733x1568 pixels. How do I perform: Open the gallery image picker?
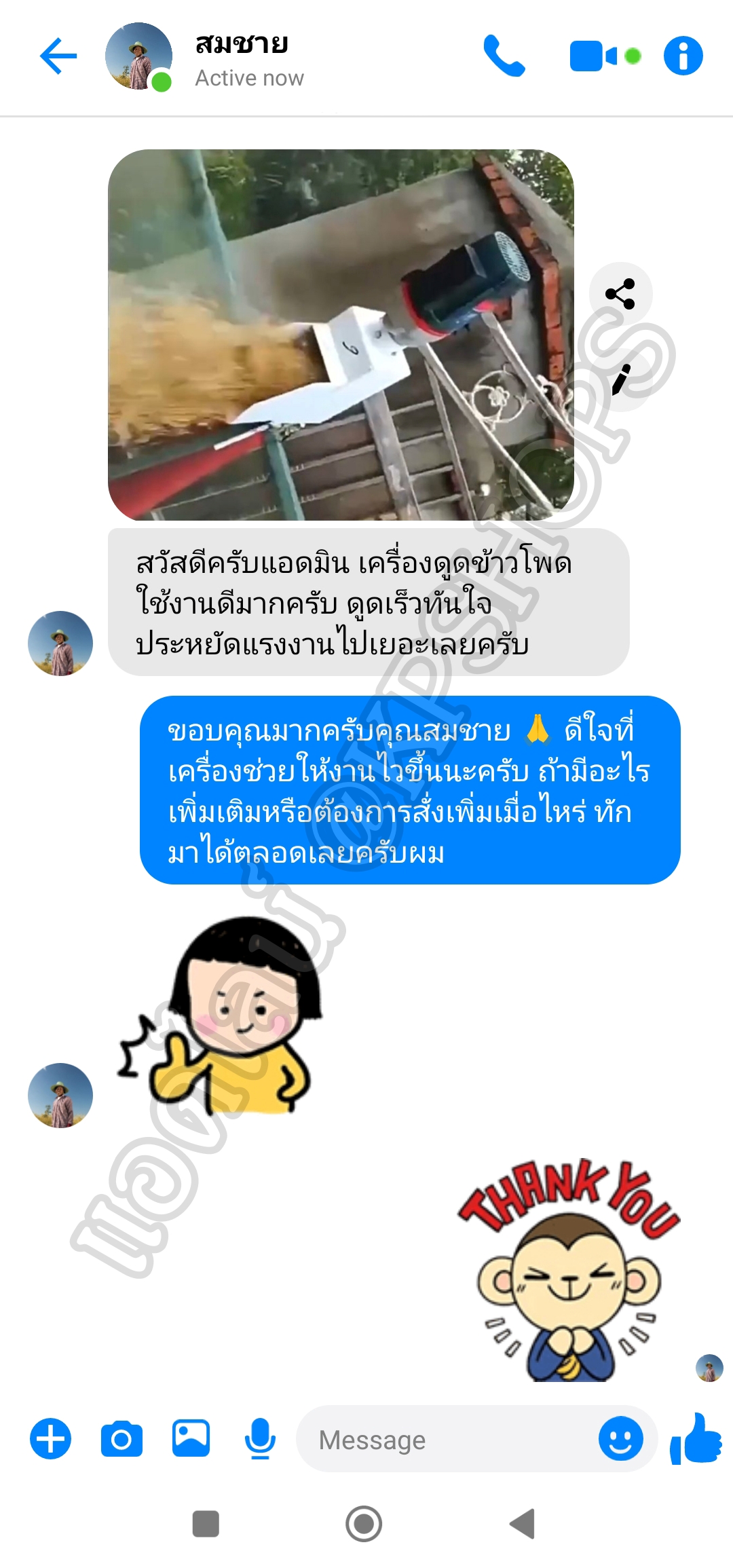pyautogui.click(x=191, y=1438)
